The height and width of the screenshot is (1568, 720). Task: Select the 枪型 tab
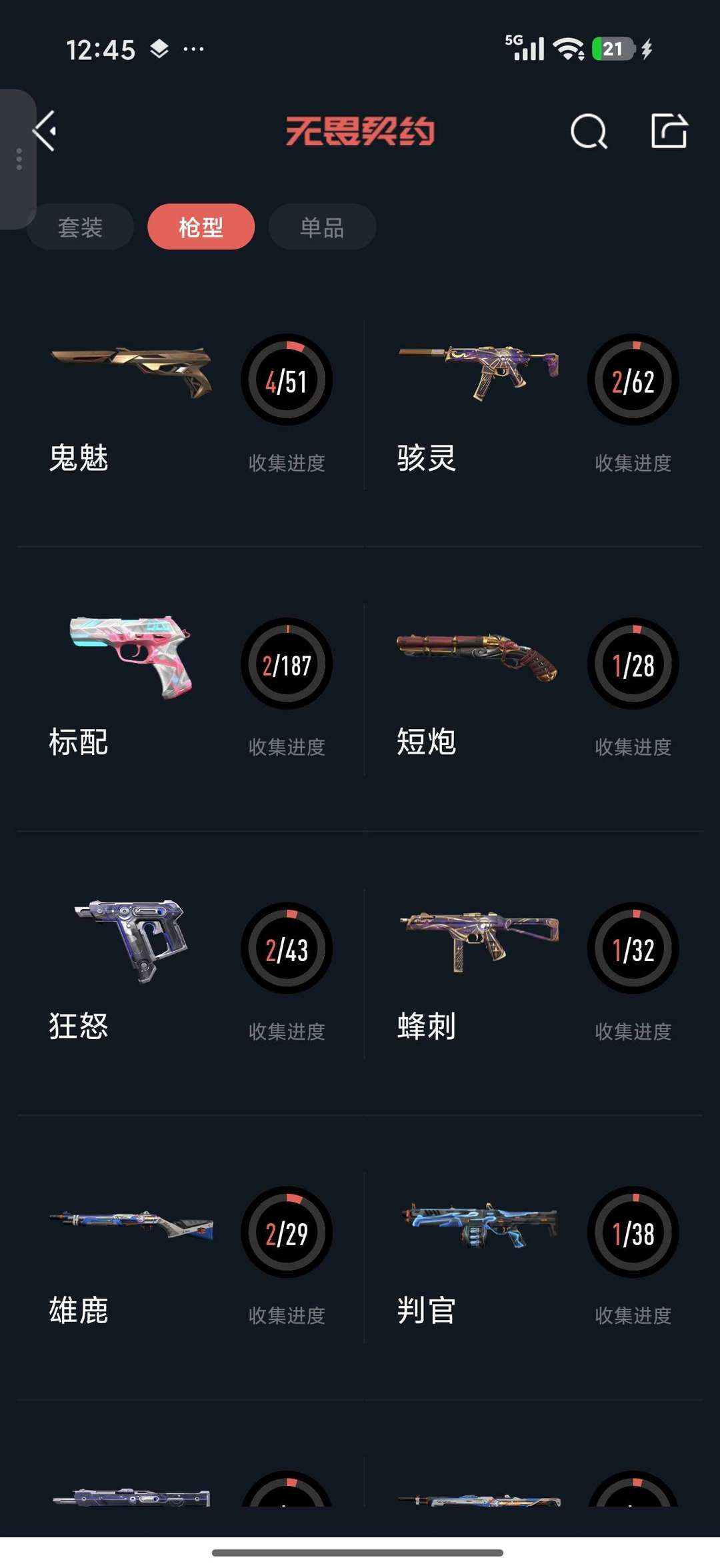click(x=201, y=227)
